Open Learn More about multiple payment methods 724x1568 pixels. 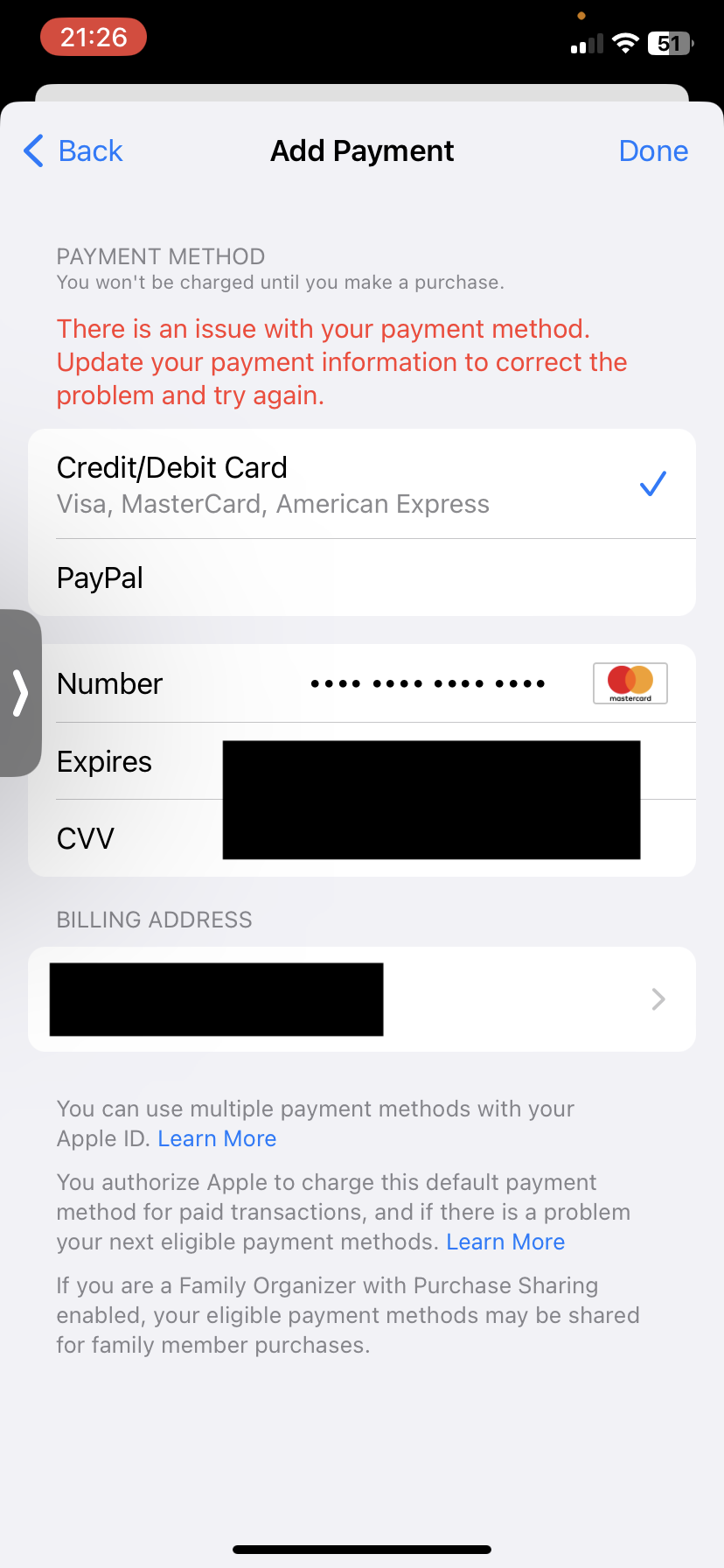pos(217,1138)
